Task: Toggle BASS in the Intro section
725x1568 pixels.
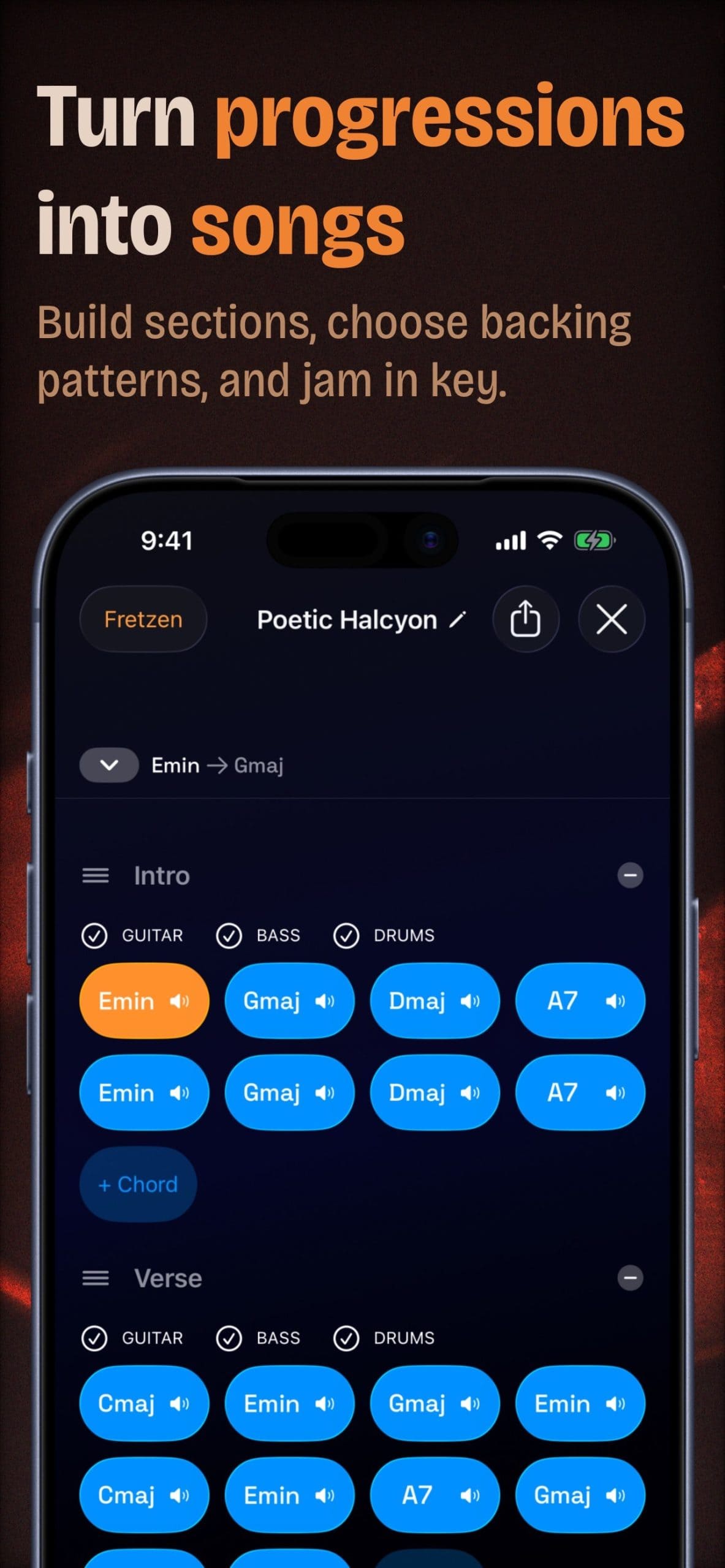Action: pyautogui.click(x=229, y=935)
